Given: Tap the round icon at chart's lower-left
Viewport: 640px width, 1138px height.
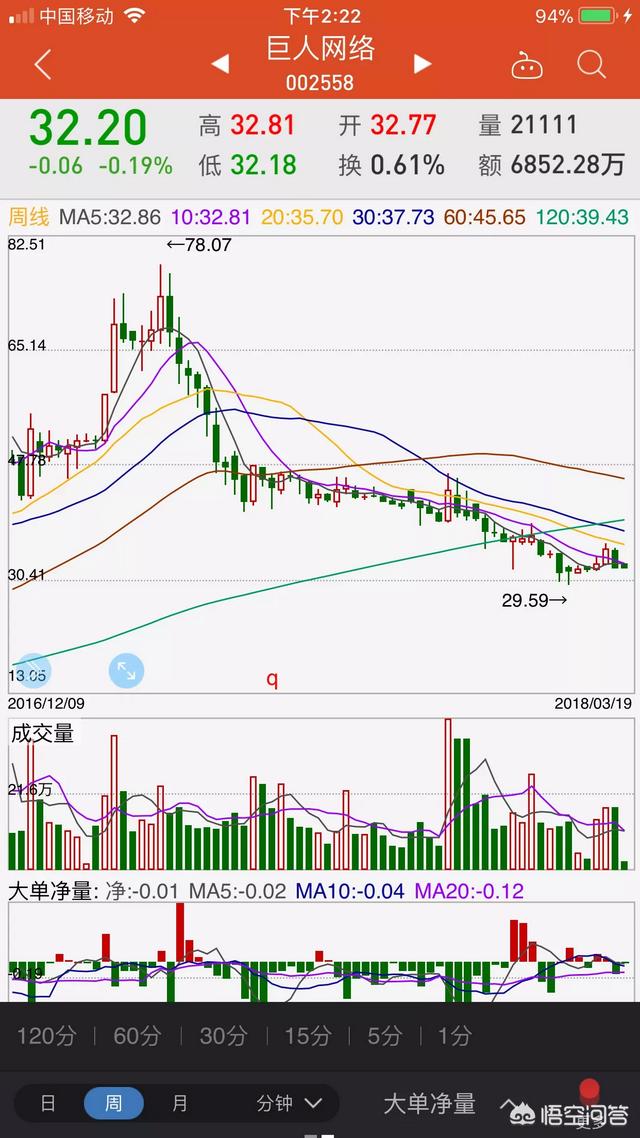Looking at the screenshot, I should [33, 671].
